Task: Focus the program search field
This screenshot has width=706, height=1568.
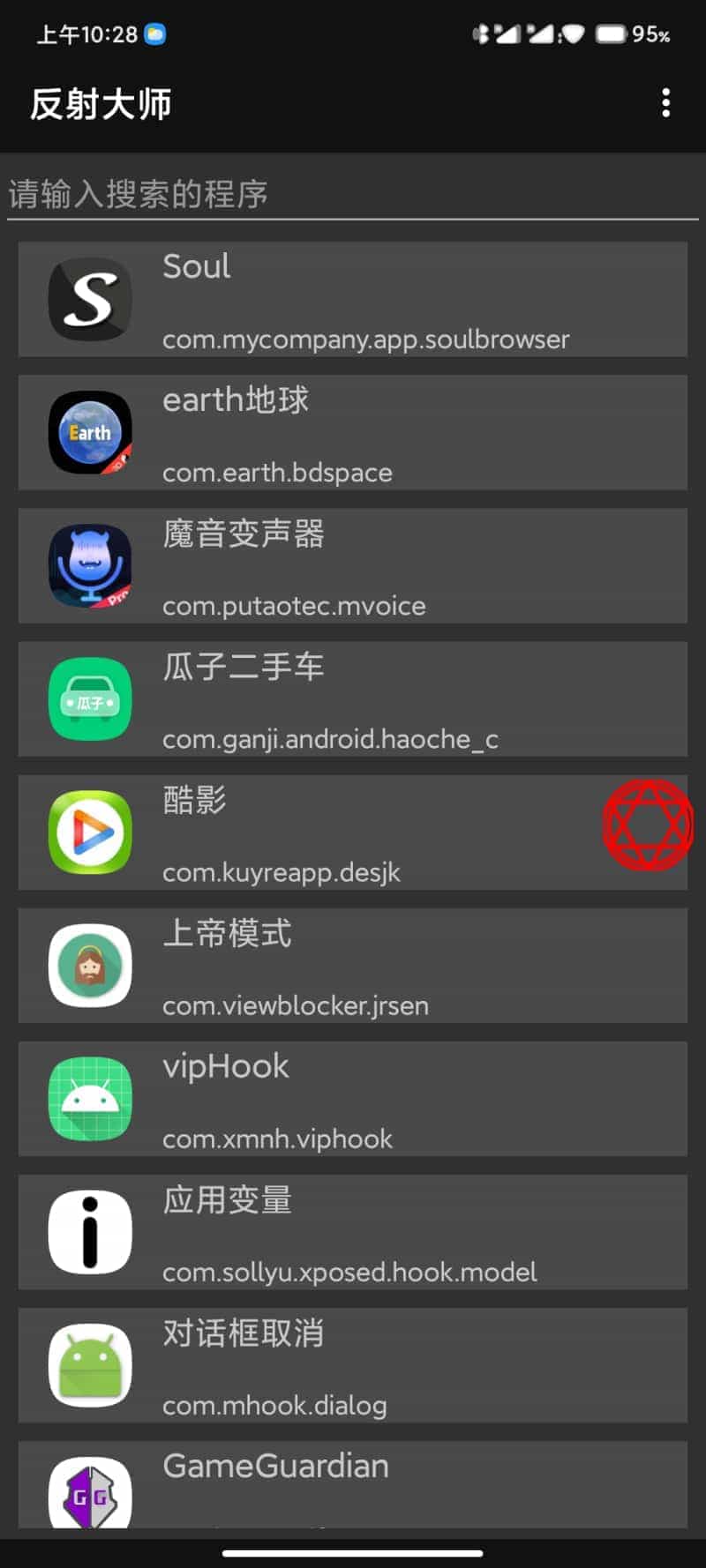Action: pyautogui.click(x=353, y=194)
